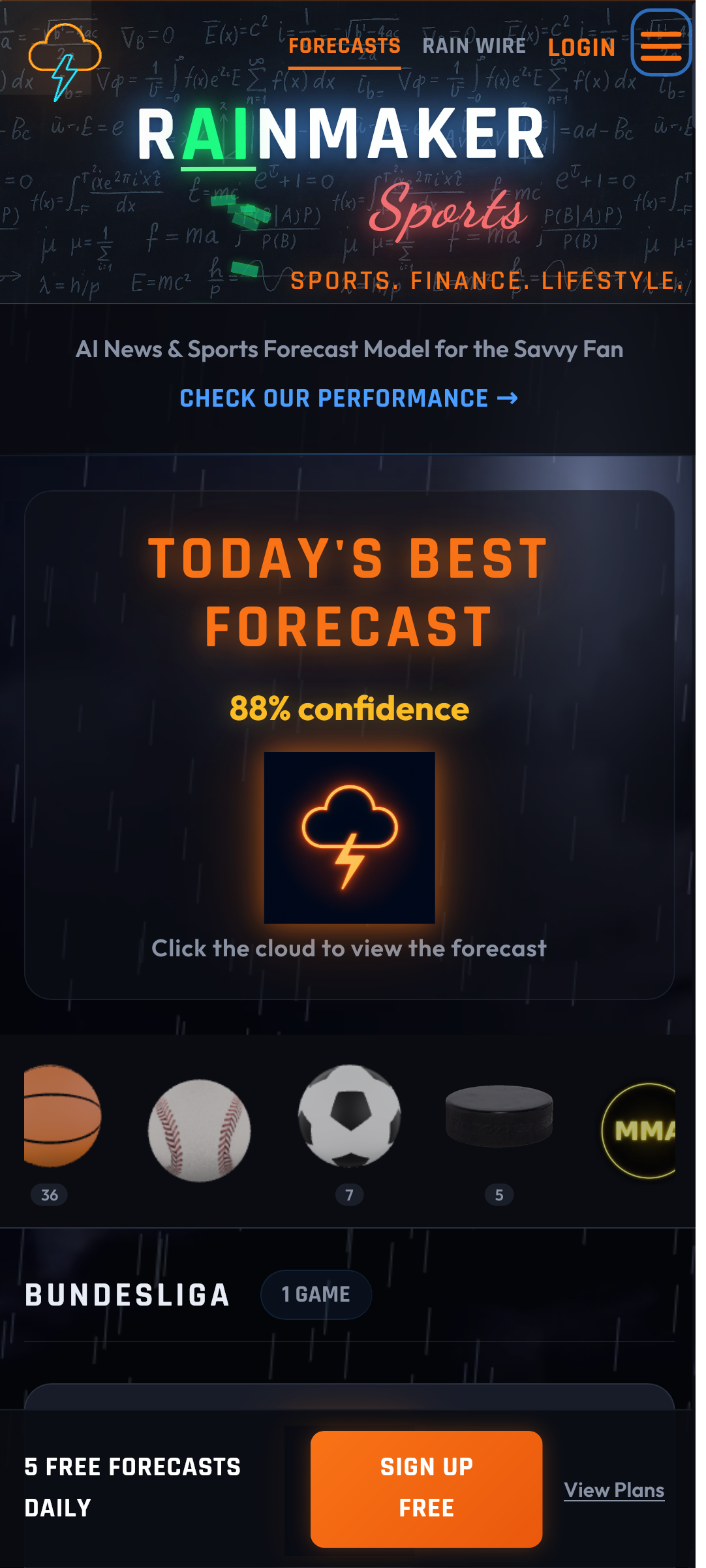Open the Rain Wire section
706x1568 pixels.
click(x=474, y=46)
